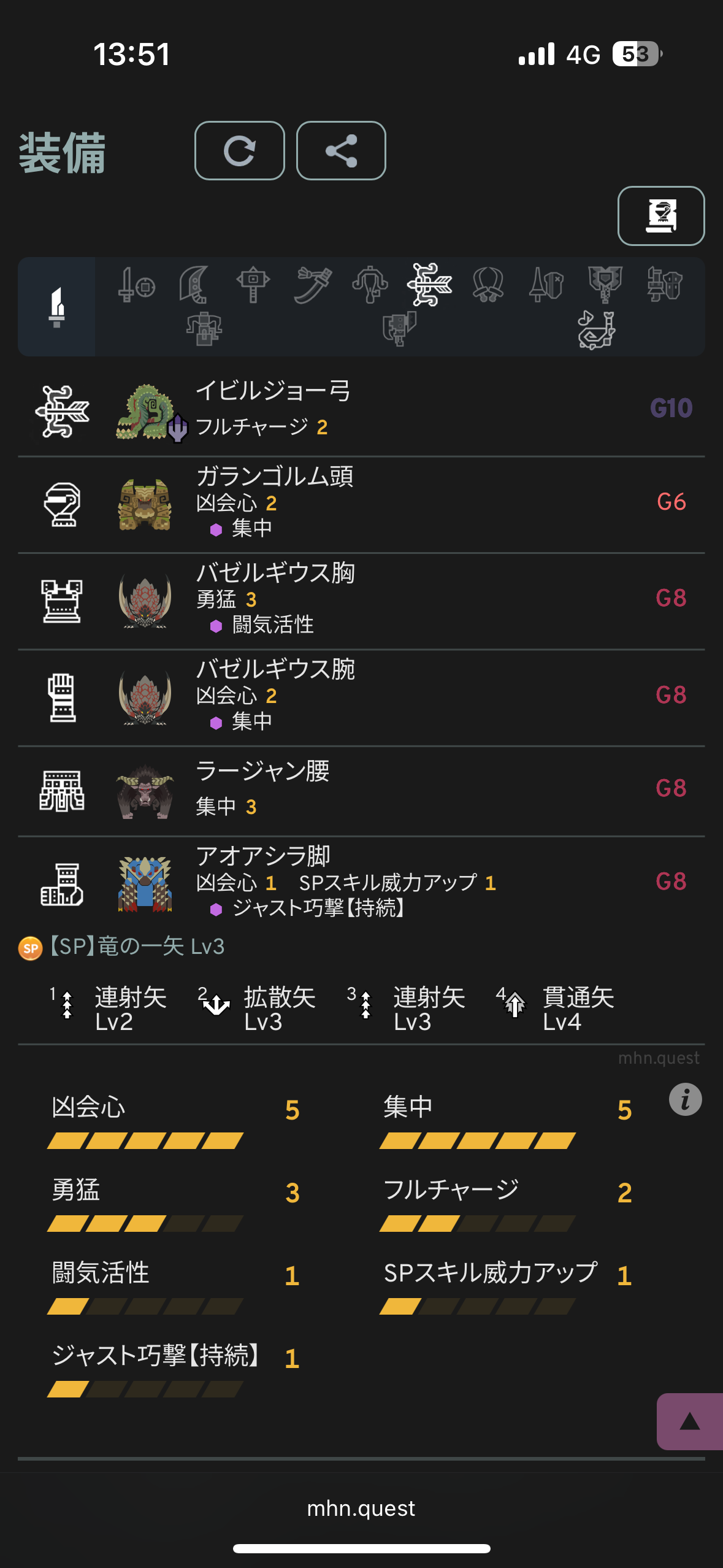The height and width of the screenshot is (1568, 723).
Task: Jump to top with the arrow button
Action: 689,1421
